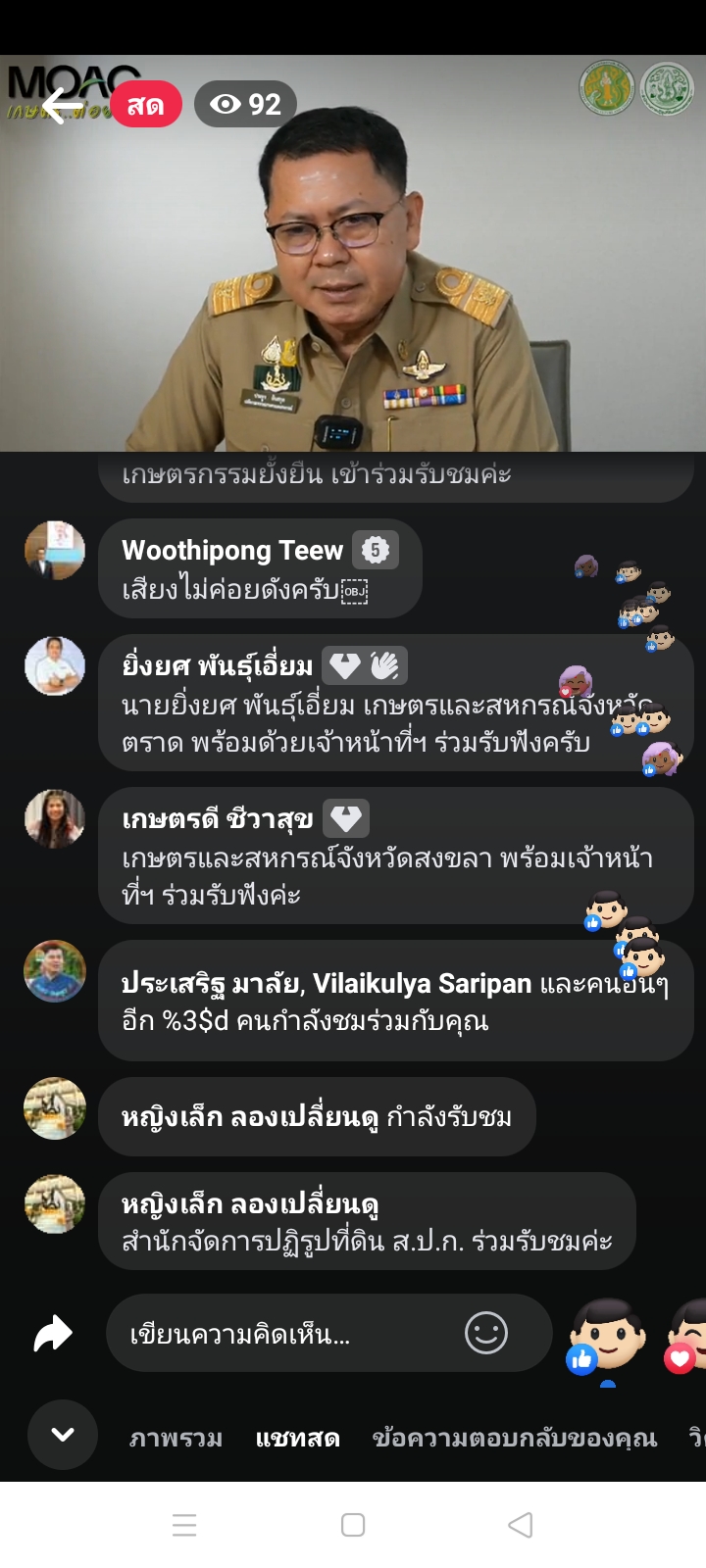Open Woothipong Teew's profile name
The width and height of the screenshot is (706, 1568).
[x=232, y=551]
